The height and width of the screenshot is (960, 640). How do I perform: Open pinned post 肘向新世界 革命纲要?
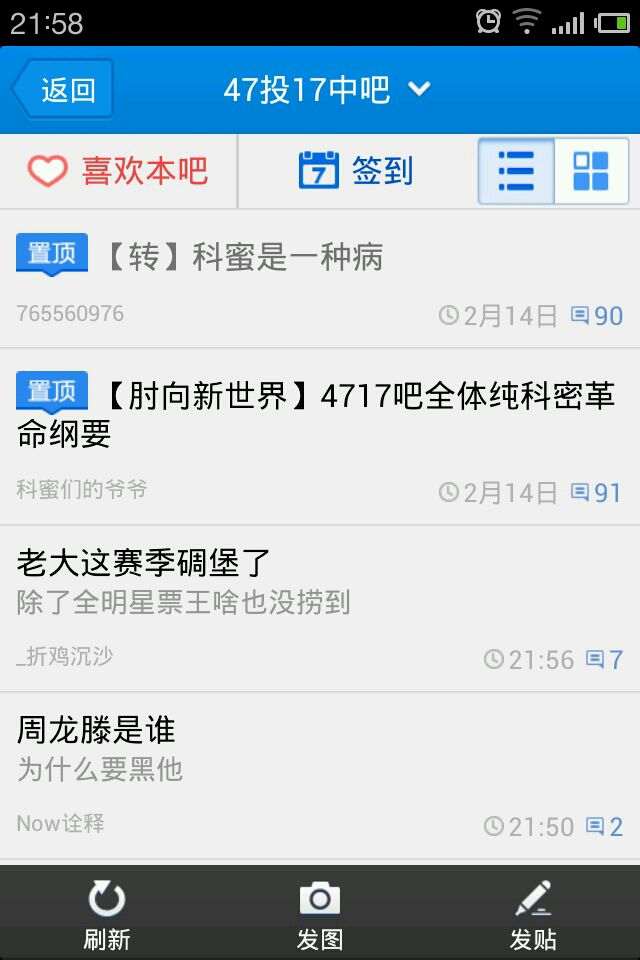(320, 437)
